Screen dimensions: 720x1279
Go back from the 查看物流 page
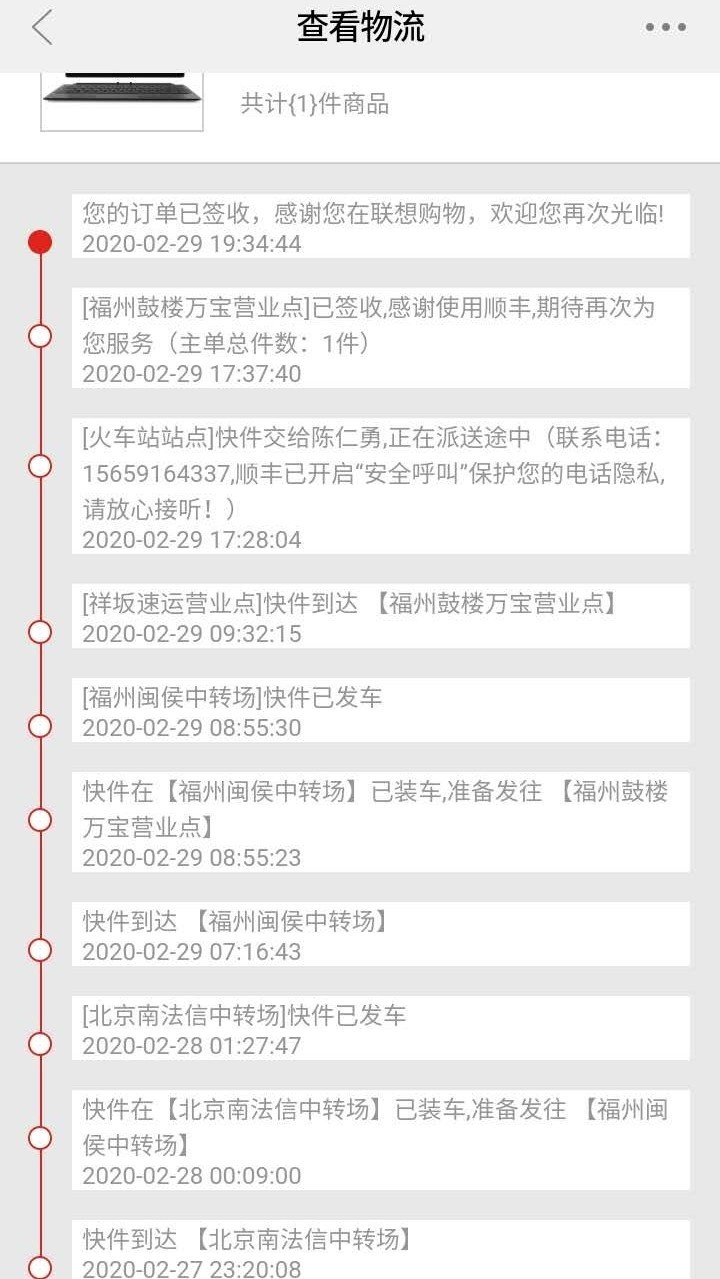(x=42, y=28)
